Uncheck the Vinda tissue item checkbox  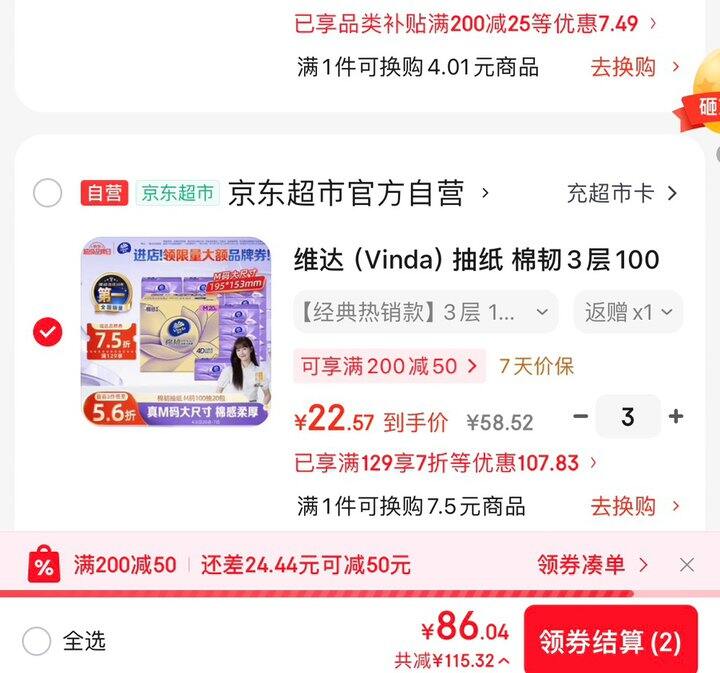click(47, 331)
